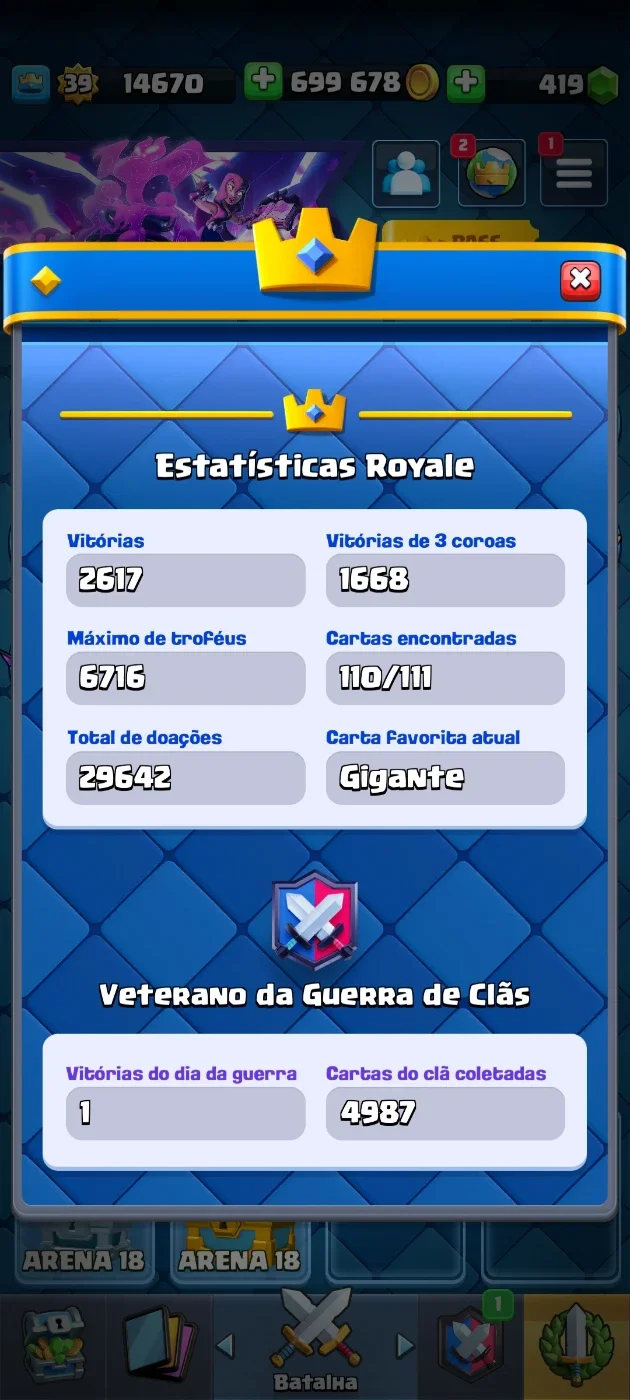Add more gems with green plus button
Image resolution: width=630 pixels, height=1400 pixels.
coord(465,82)
